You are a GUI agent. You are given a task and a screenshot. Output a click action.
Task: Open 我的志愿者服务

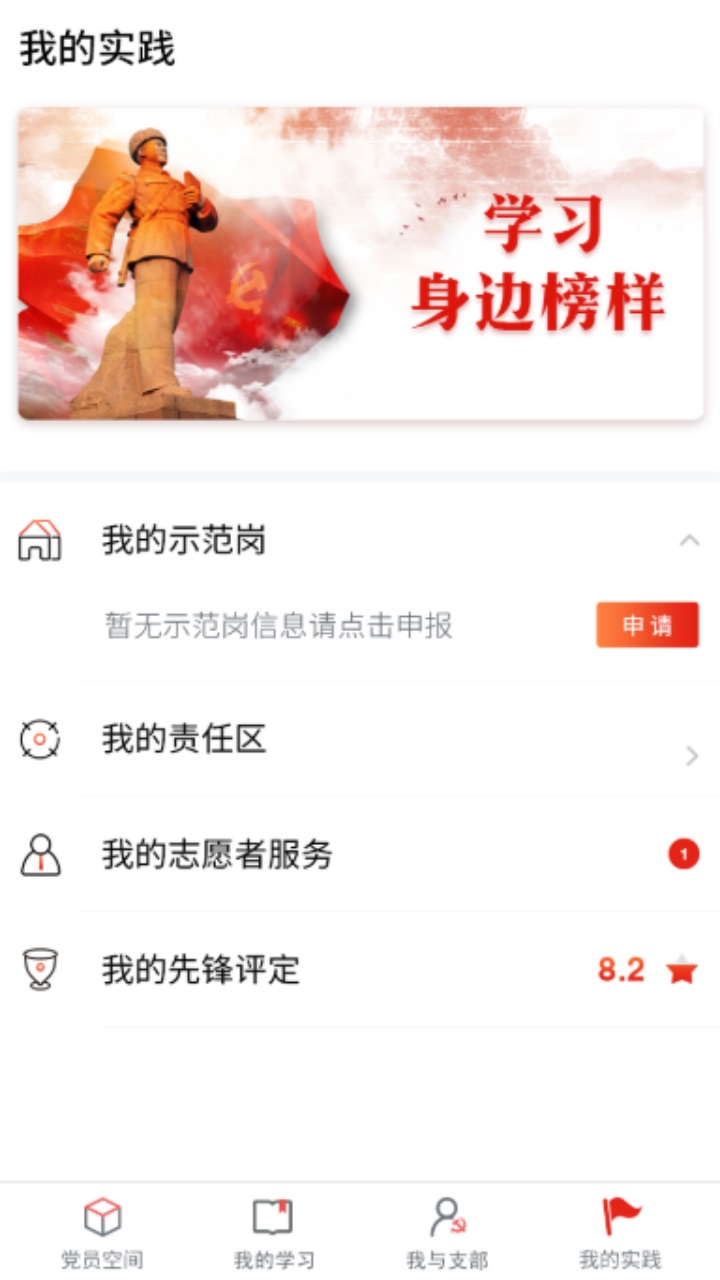pos(360,855)
